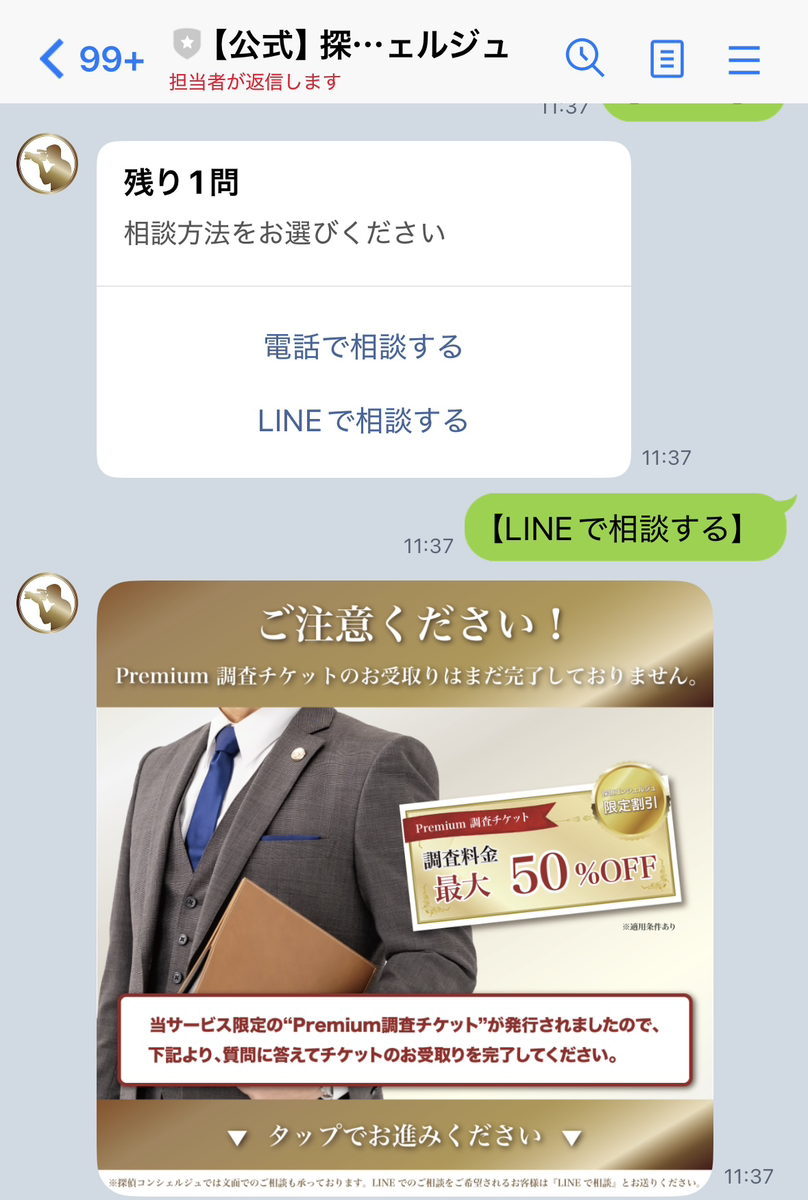Open the notes icon in header

667,60
